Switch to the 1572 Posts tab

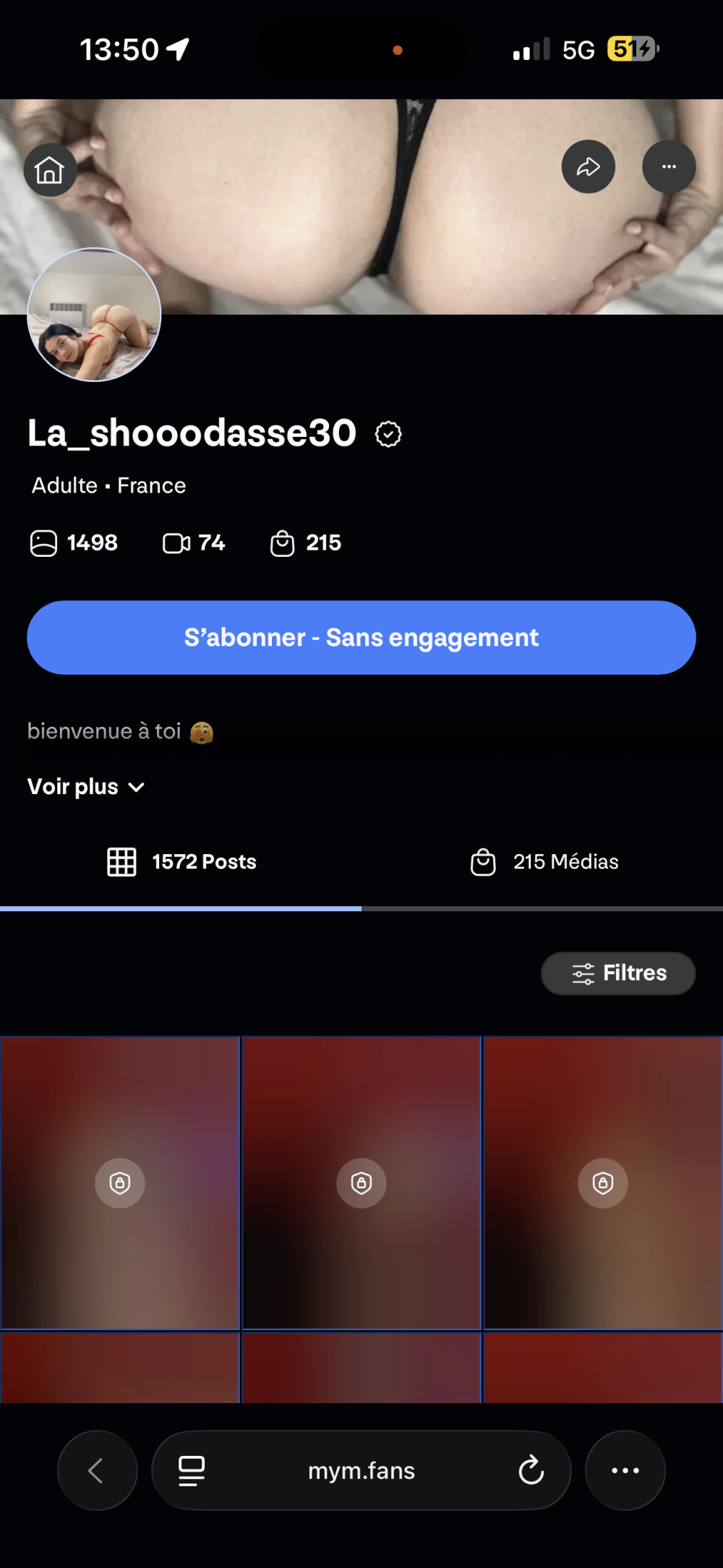click(182, 862)
